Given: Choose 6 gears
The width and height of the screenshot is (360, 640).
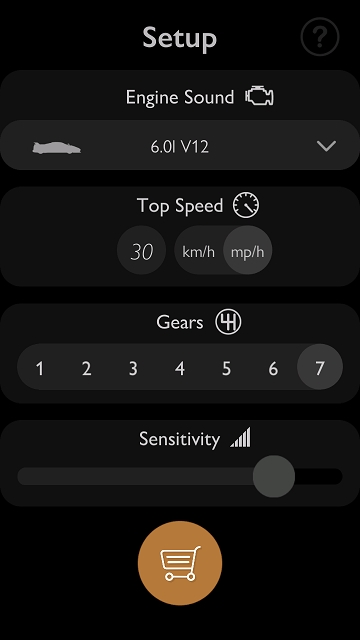Looking at the screenshot, I should [273, 367].
